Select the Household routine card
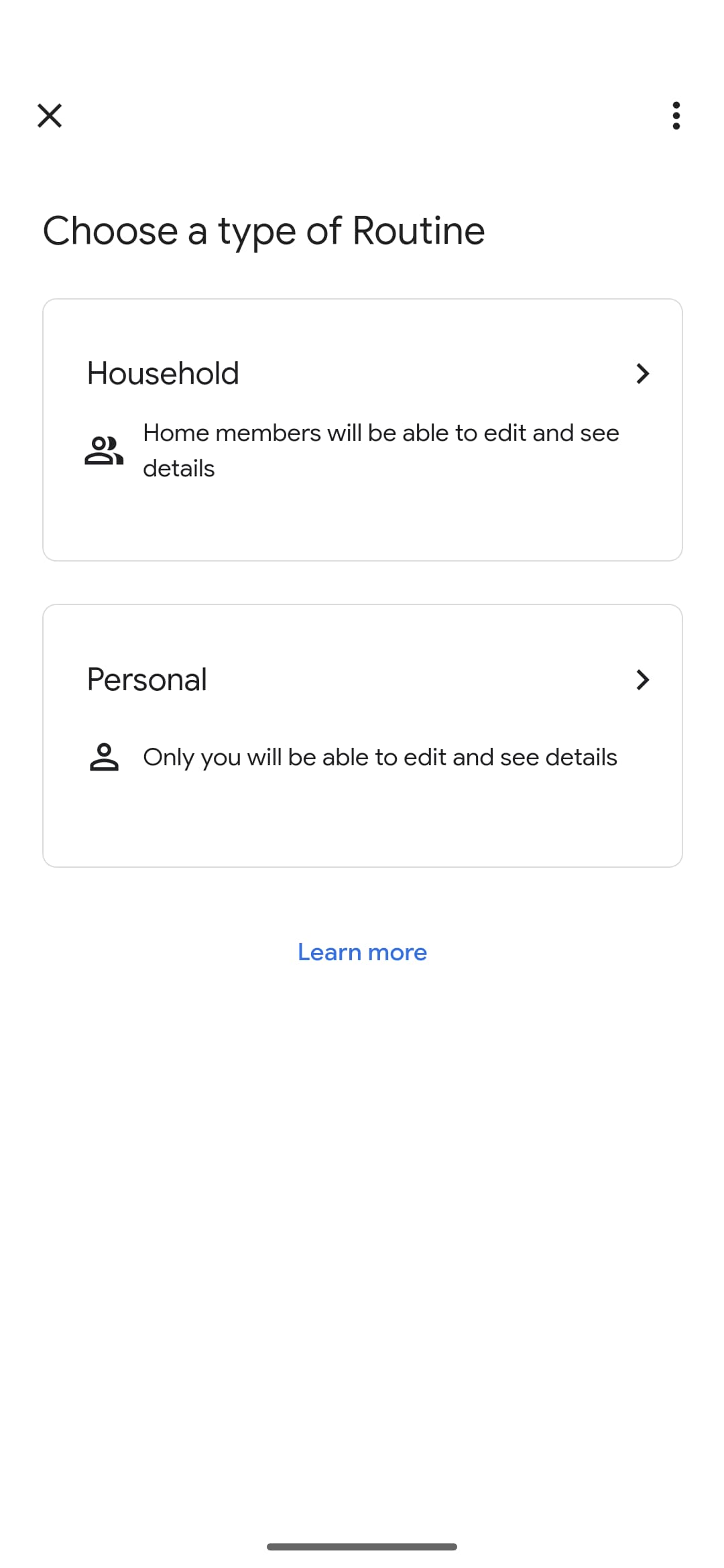The height and width of the screenshot is (1568, 724). pyautogui.click(x=362, y=429)
